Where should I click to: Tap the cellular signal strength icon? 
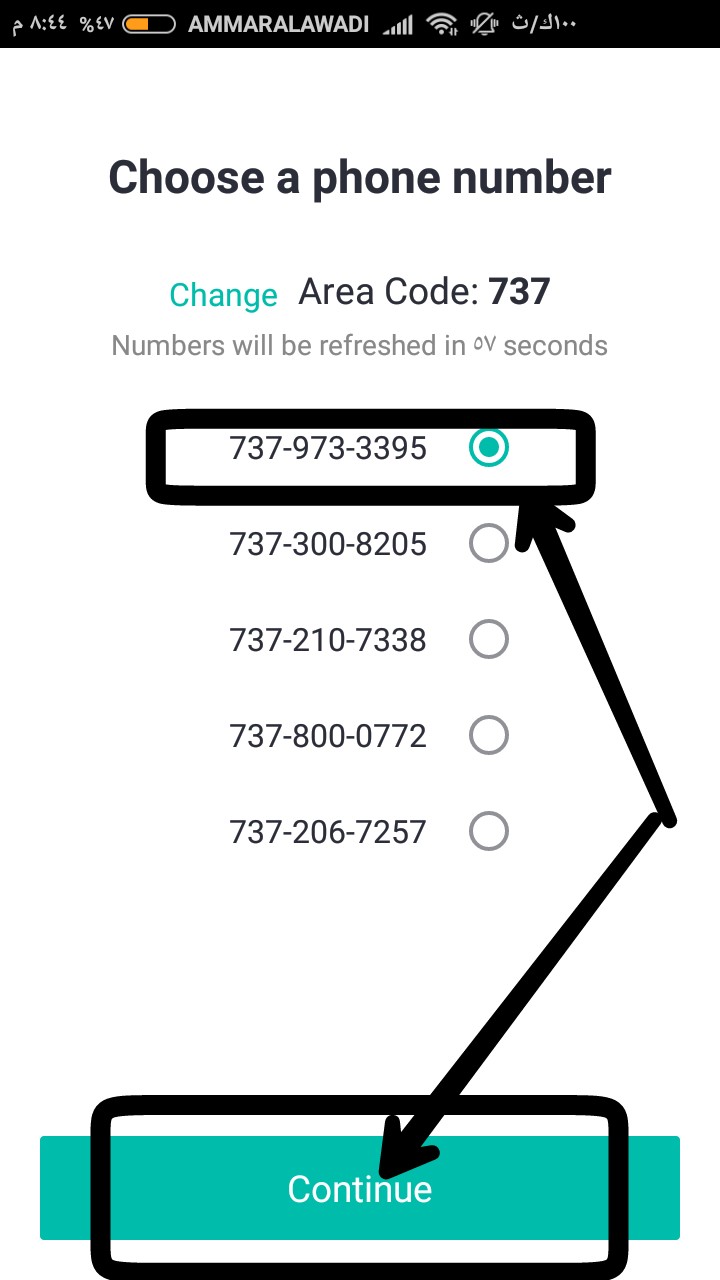point(399,22)
